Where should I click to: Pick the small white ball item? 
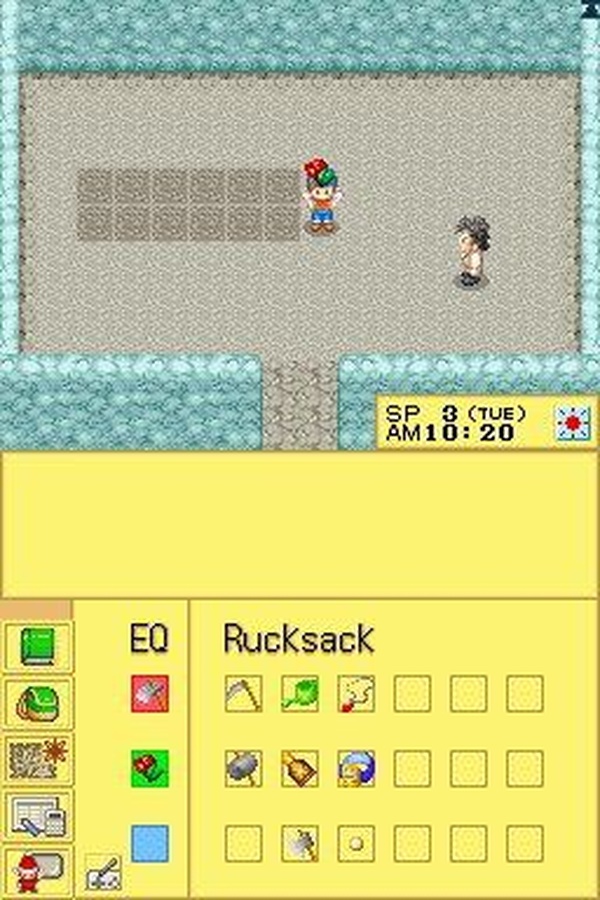(355, 844)
